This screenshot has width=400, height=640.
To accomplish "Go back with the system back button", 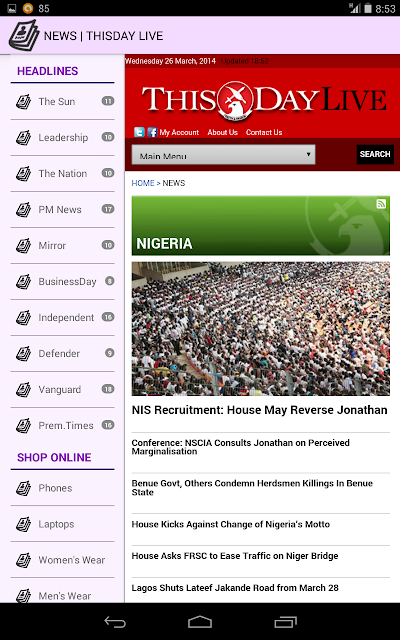I will tap(115, 622).
